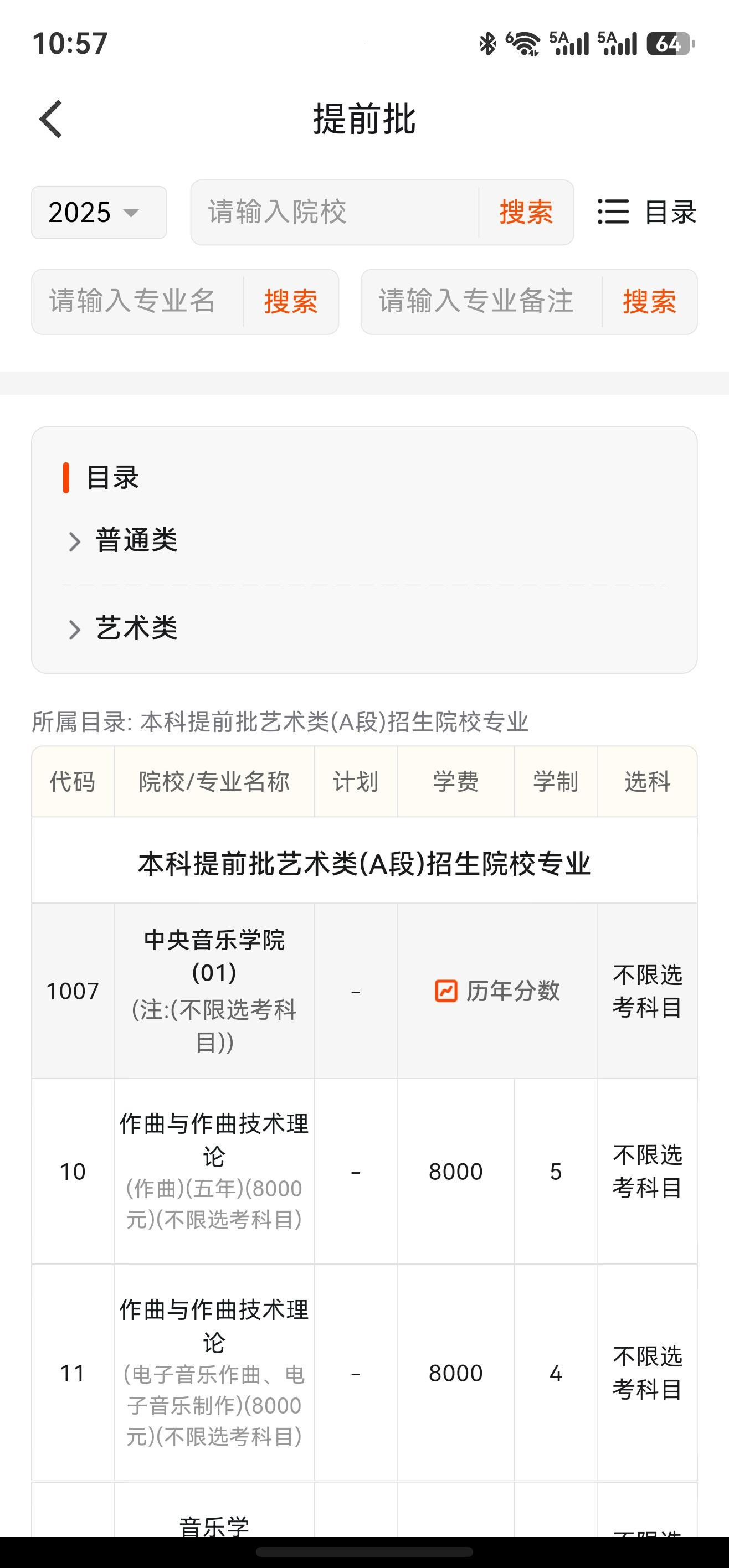Image resolution: width=729 pixels, height=1568 pixels.
Task: Expand the 普通类 directory item
Action: click(x=135, y=540)
